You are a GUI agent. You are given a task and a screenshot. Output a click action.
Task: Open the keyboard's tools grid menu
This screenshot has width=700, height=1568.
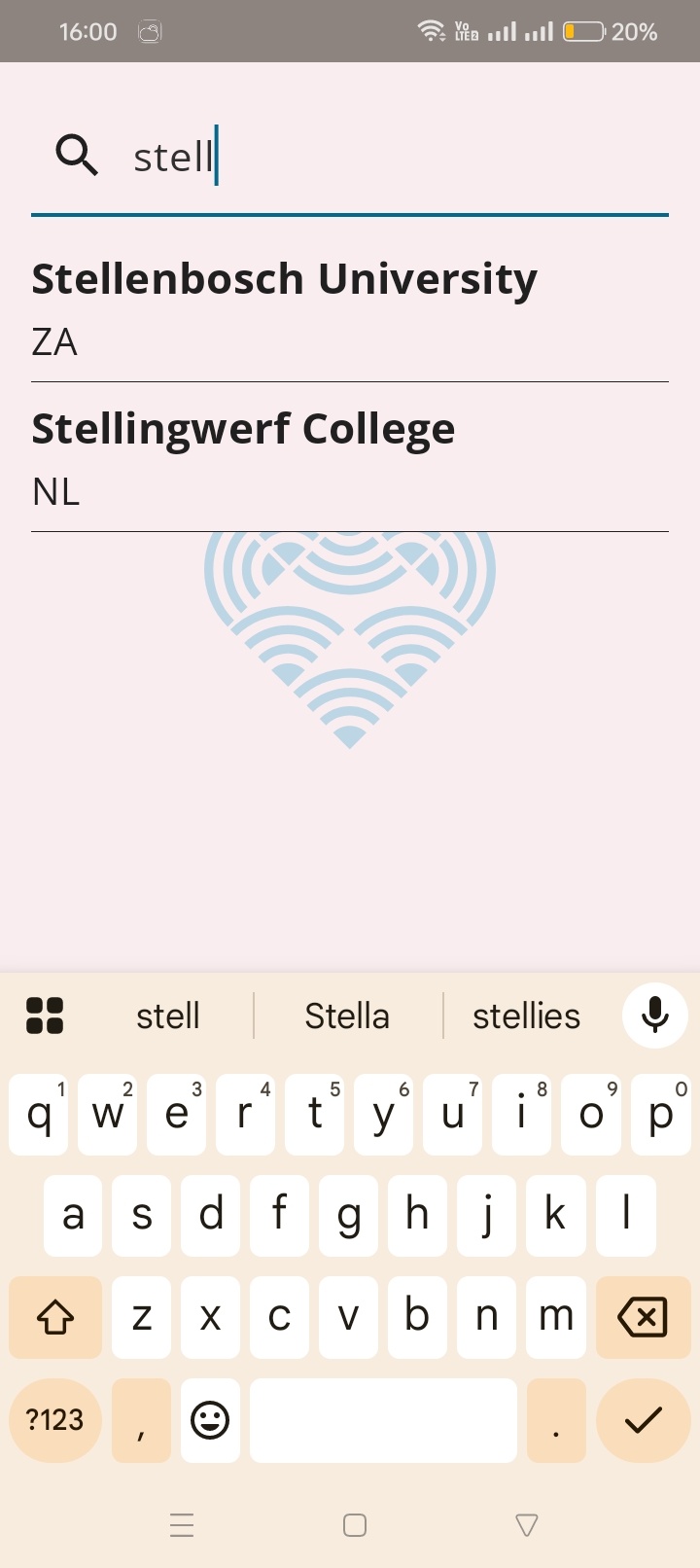(45, 1016)
